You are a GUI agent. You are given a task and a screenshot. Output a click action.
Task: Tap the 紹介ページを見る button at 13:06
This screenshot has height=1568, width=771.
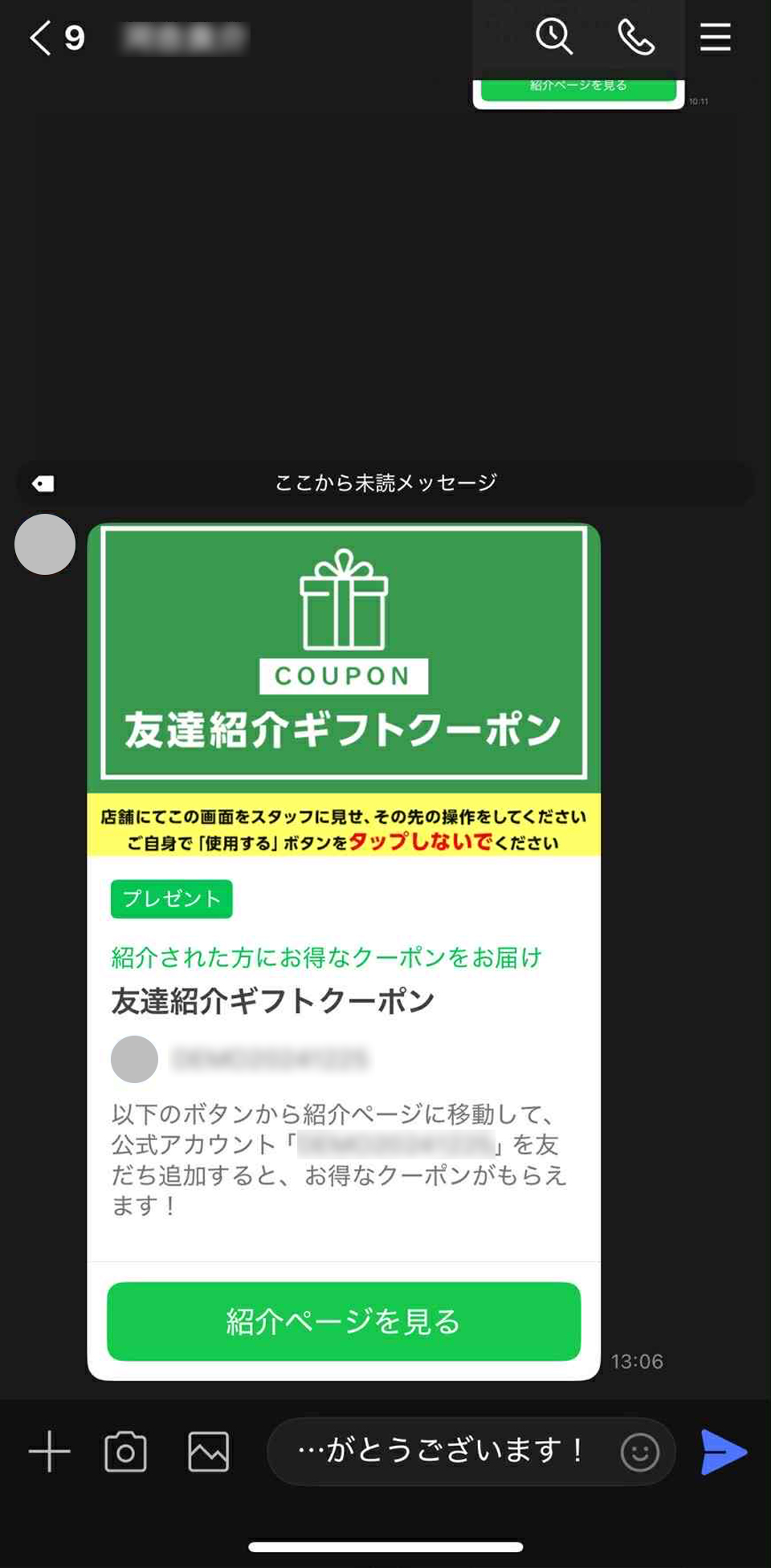coord(344,1321)
